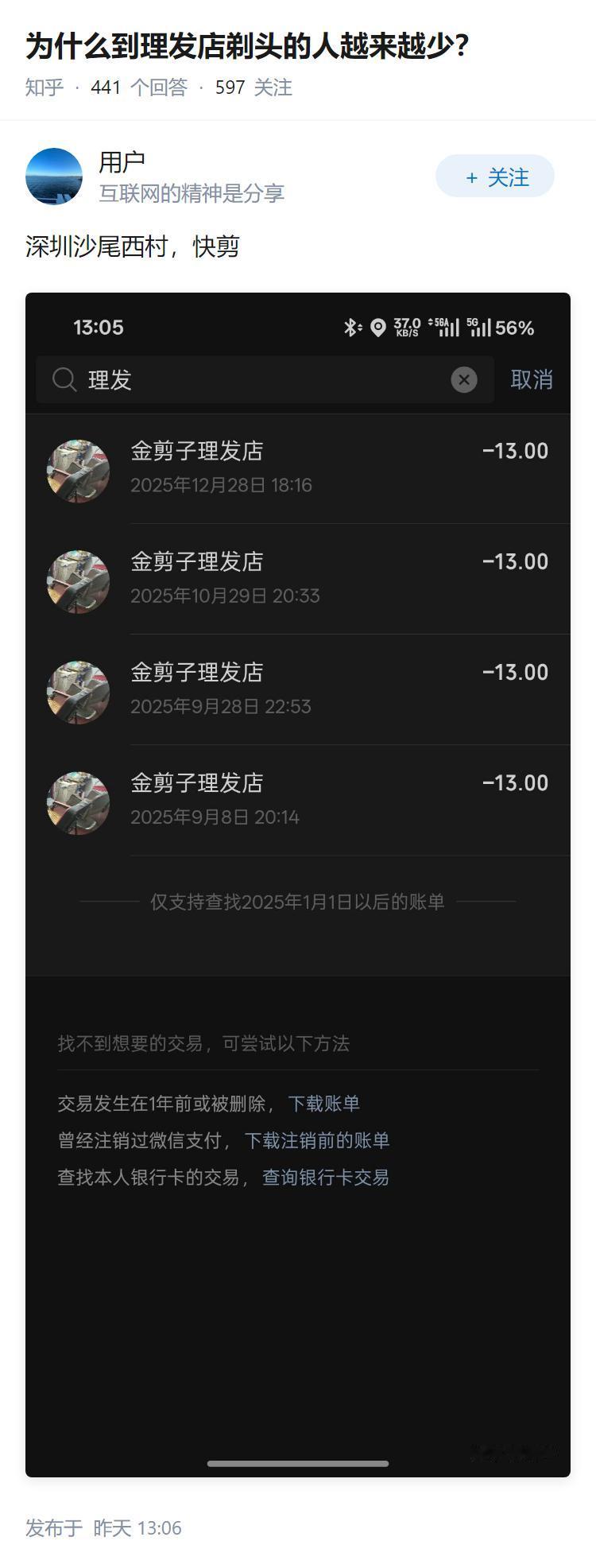
Task: Tap the clear (x) icon to erase "理发"
Action: [x=463, y=380]
